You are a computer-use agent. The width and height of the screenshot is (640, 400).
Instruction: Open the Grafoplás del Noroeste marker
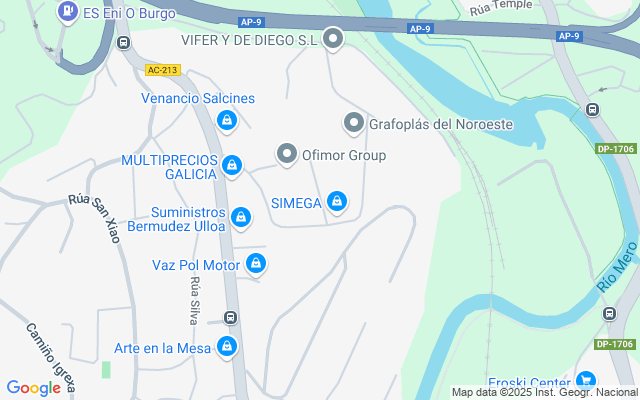[x=353, y=123]
